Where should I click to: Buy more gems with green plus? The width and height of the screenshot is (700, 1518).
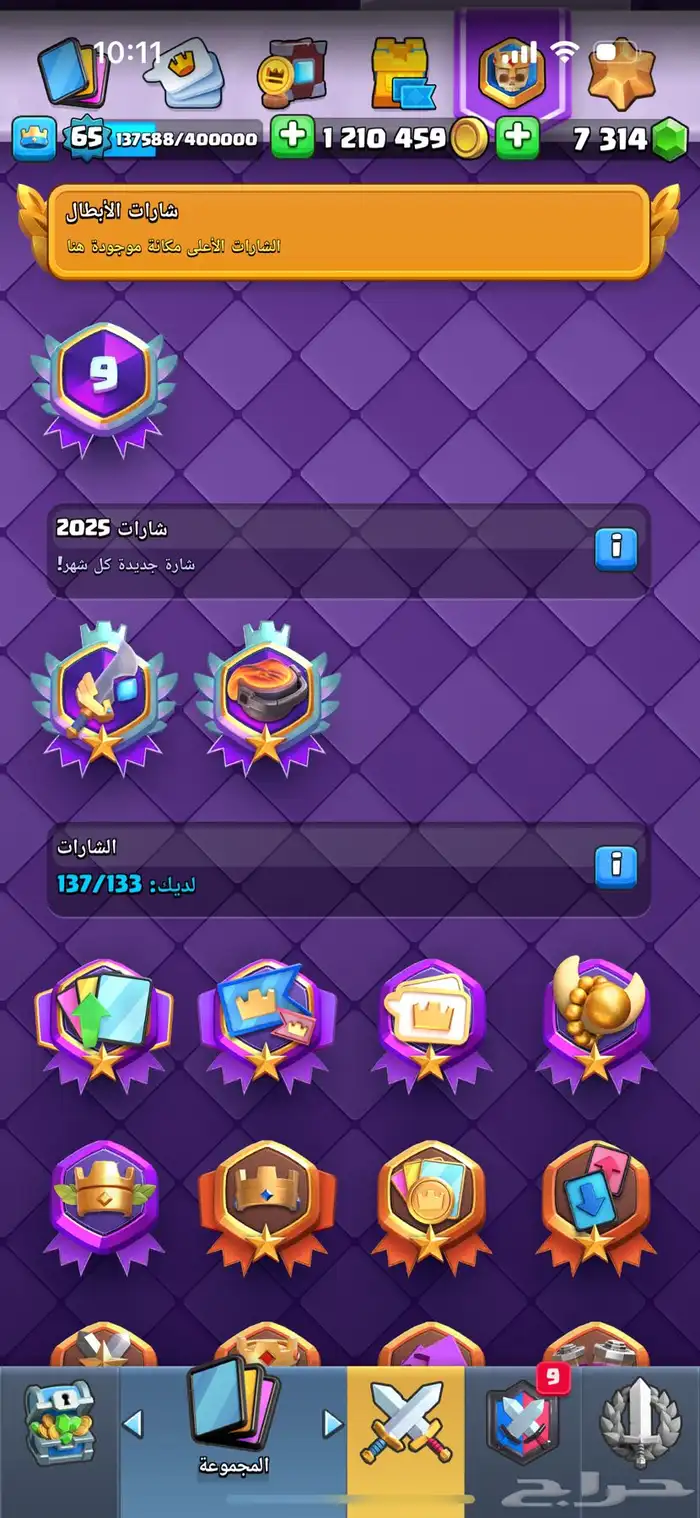tap(517, 138)
